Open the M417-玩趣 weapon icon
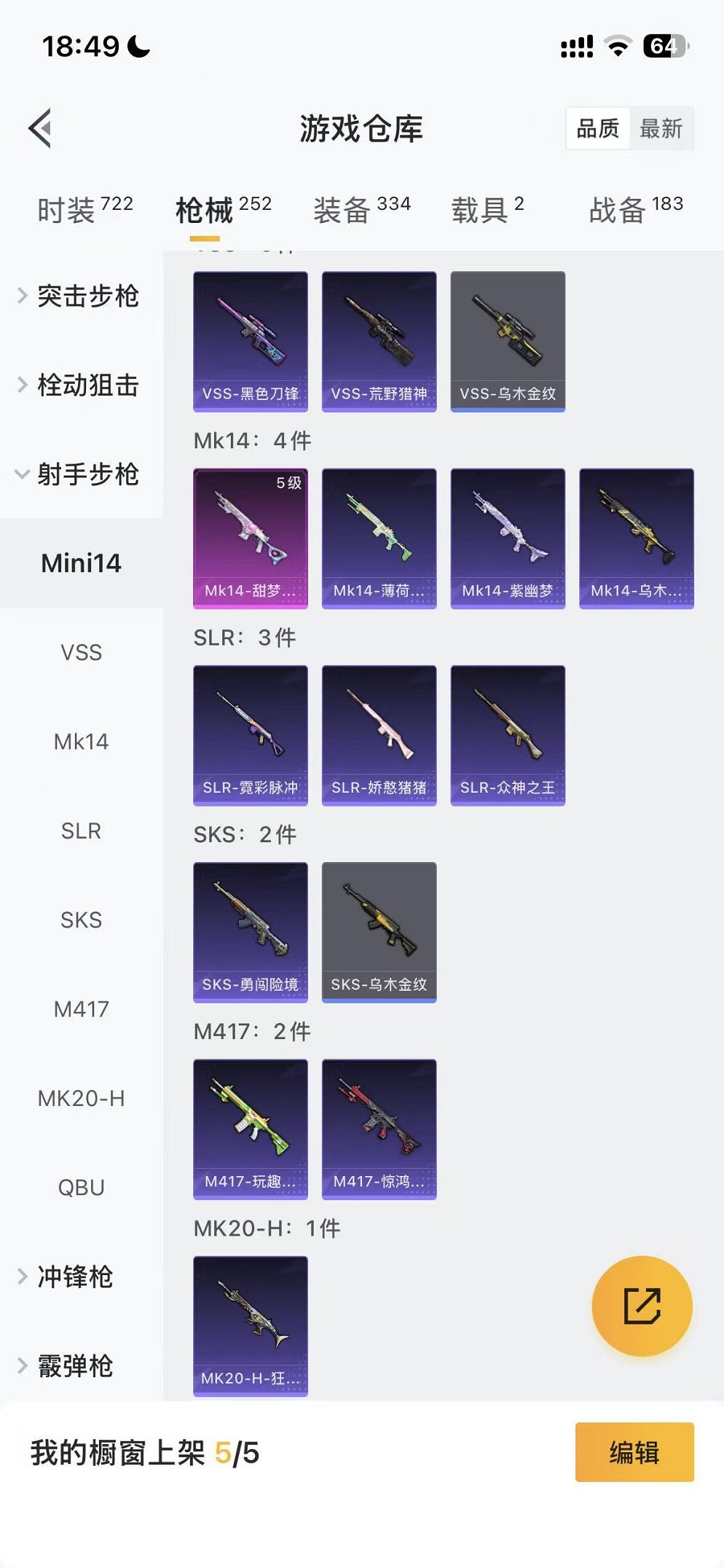The width and height of the screenshot is (724, 1568). click(x=251, y=1129)
